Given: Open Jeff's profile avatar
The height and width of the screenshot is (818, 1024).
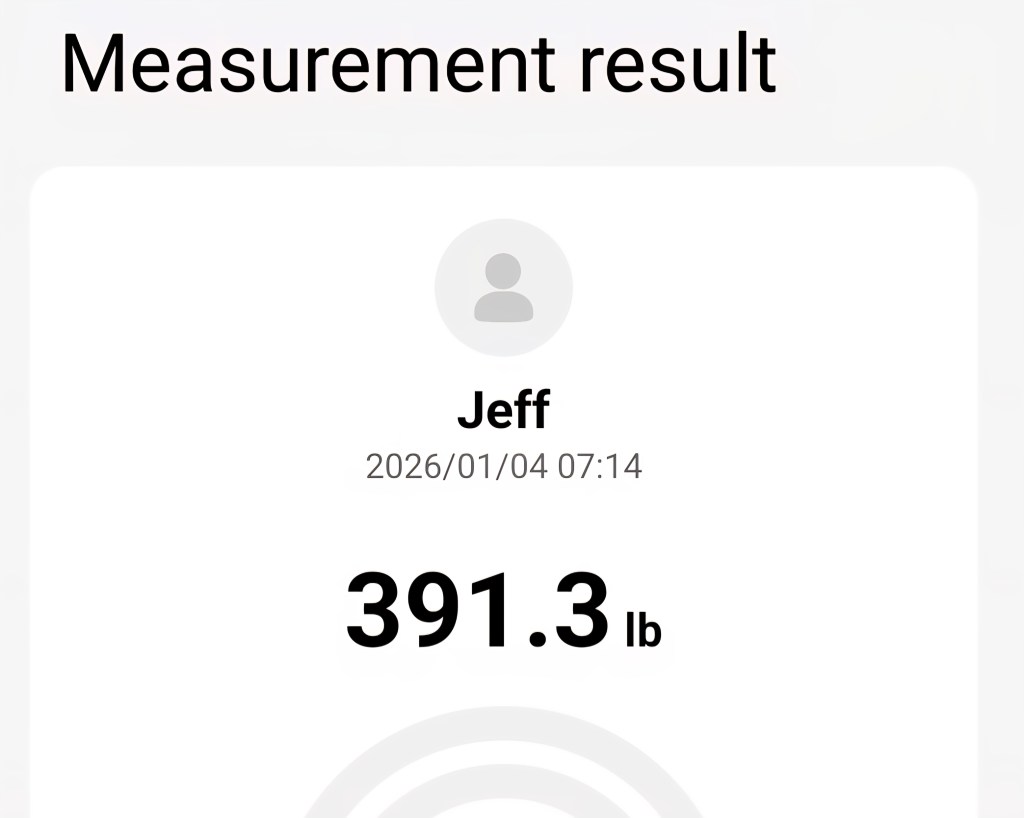Looking at the screenshot, I should [503, 288].
